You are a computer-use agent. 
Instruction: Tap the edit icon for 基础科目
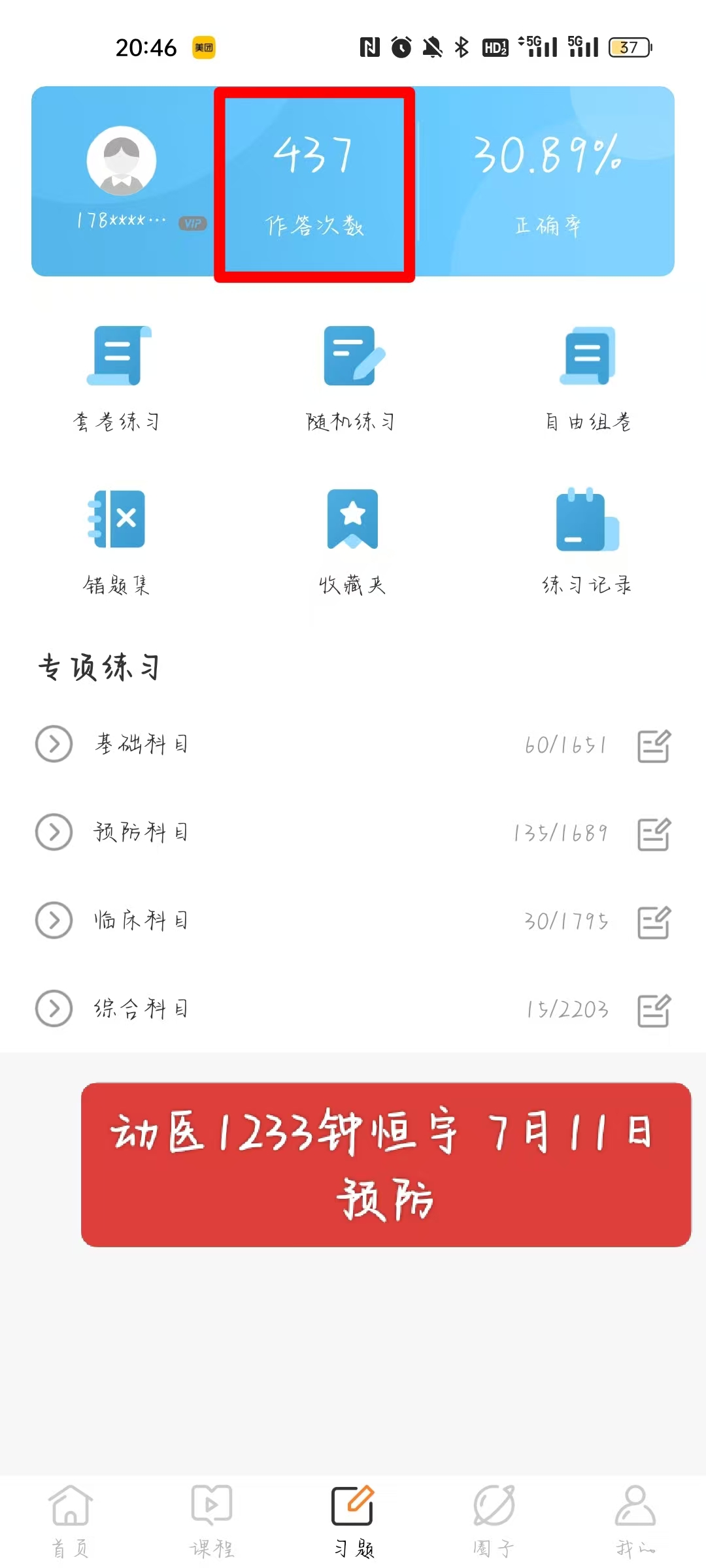[654, 745]
